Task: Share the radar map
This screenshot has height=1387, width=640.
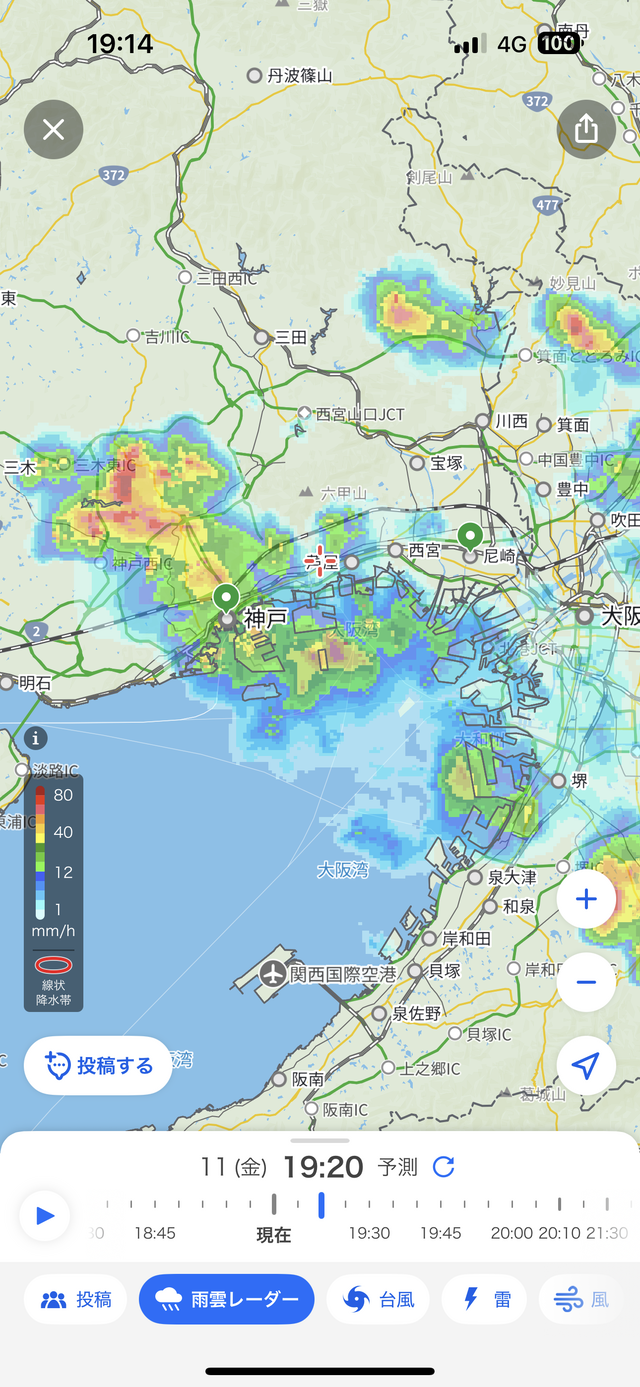Action: 586,129
